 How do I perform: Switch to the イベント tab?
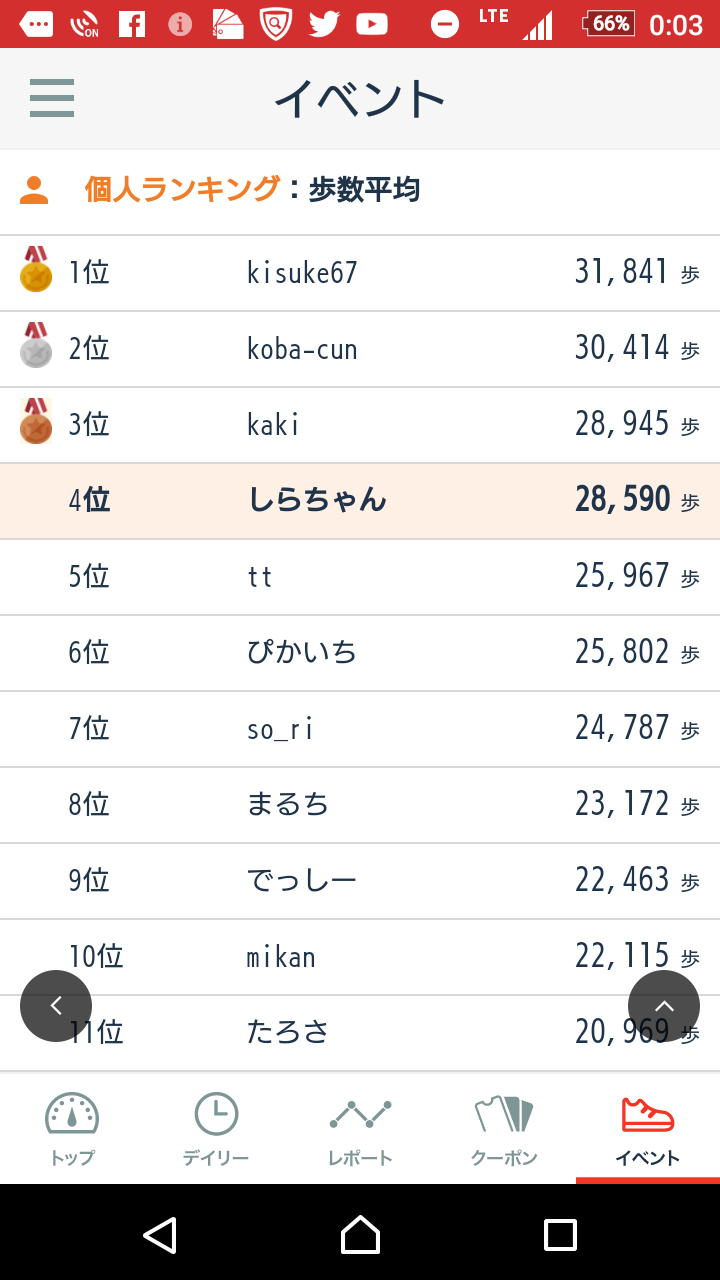[647, 1130]
